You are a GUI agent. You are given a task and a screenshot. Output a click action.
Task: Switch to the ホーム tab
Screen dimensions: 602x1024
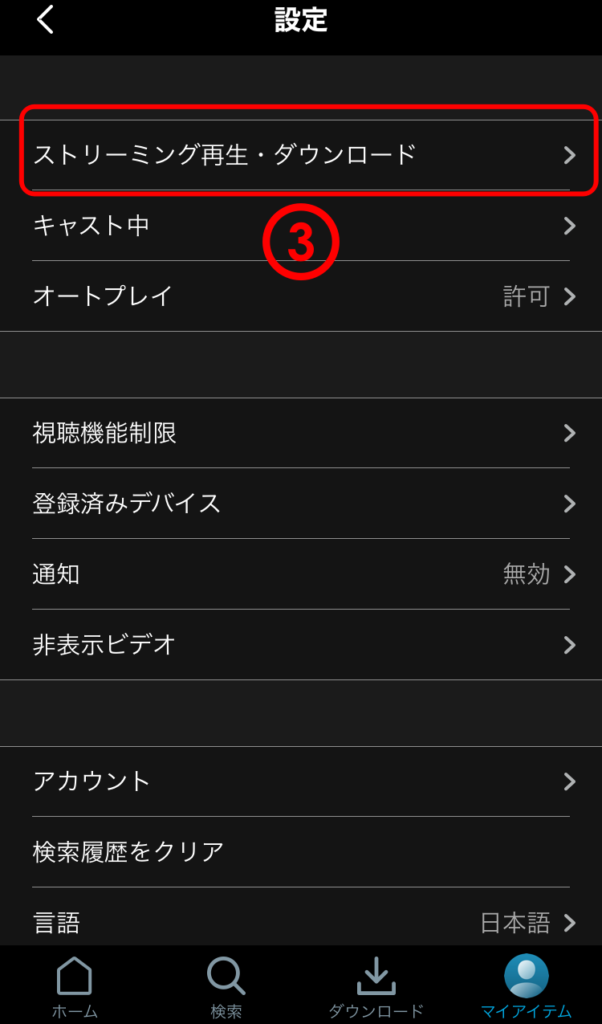(75, 985)
